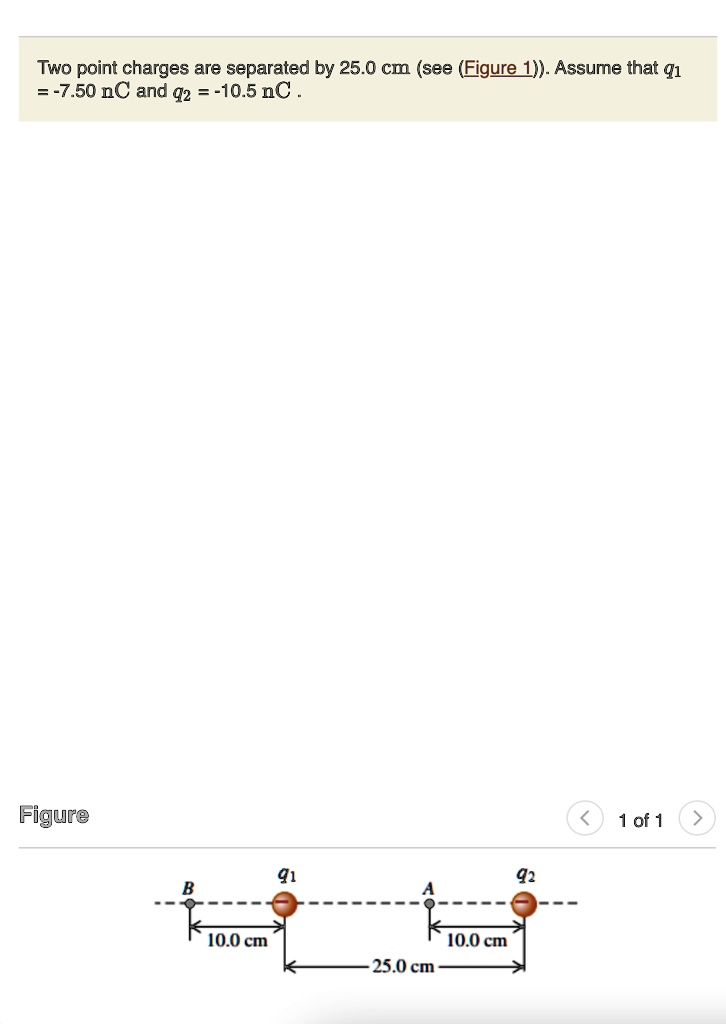Go to the previous figure
Image resolution: width=726 pixels, height=1024 pixels.
tap(584, 819)
